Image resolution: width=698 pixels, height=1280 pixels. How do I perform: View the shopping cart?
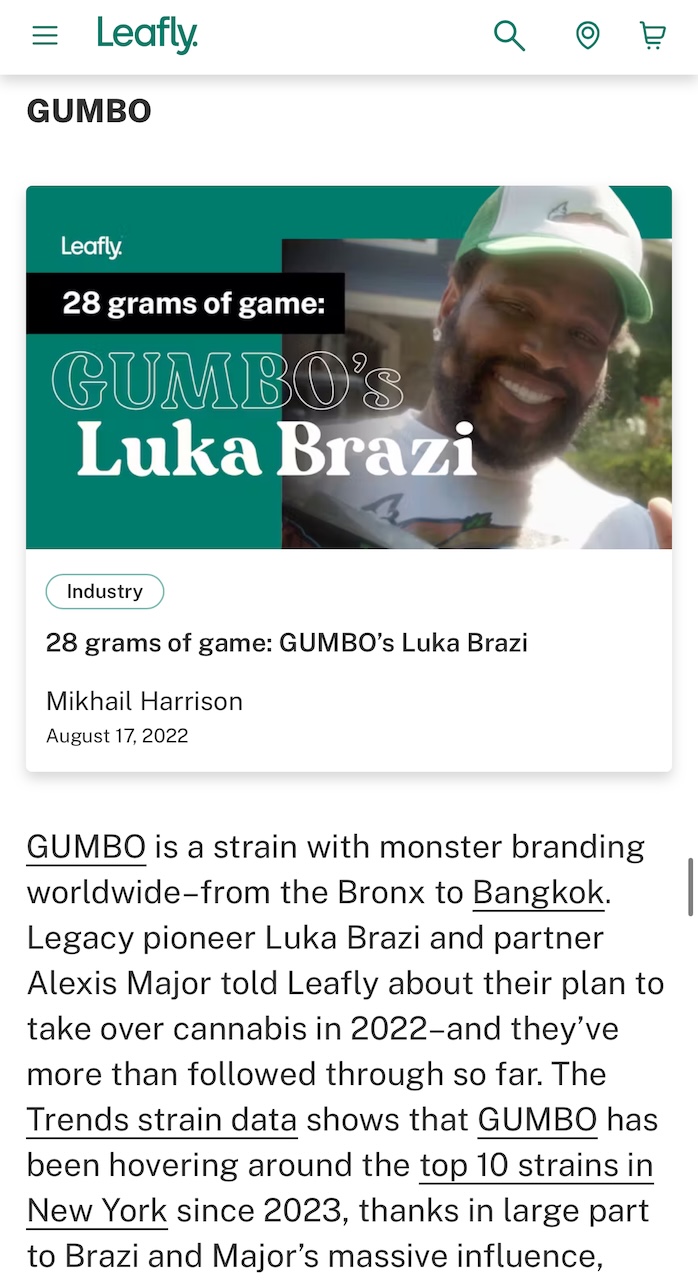pos(652,36)
